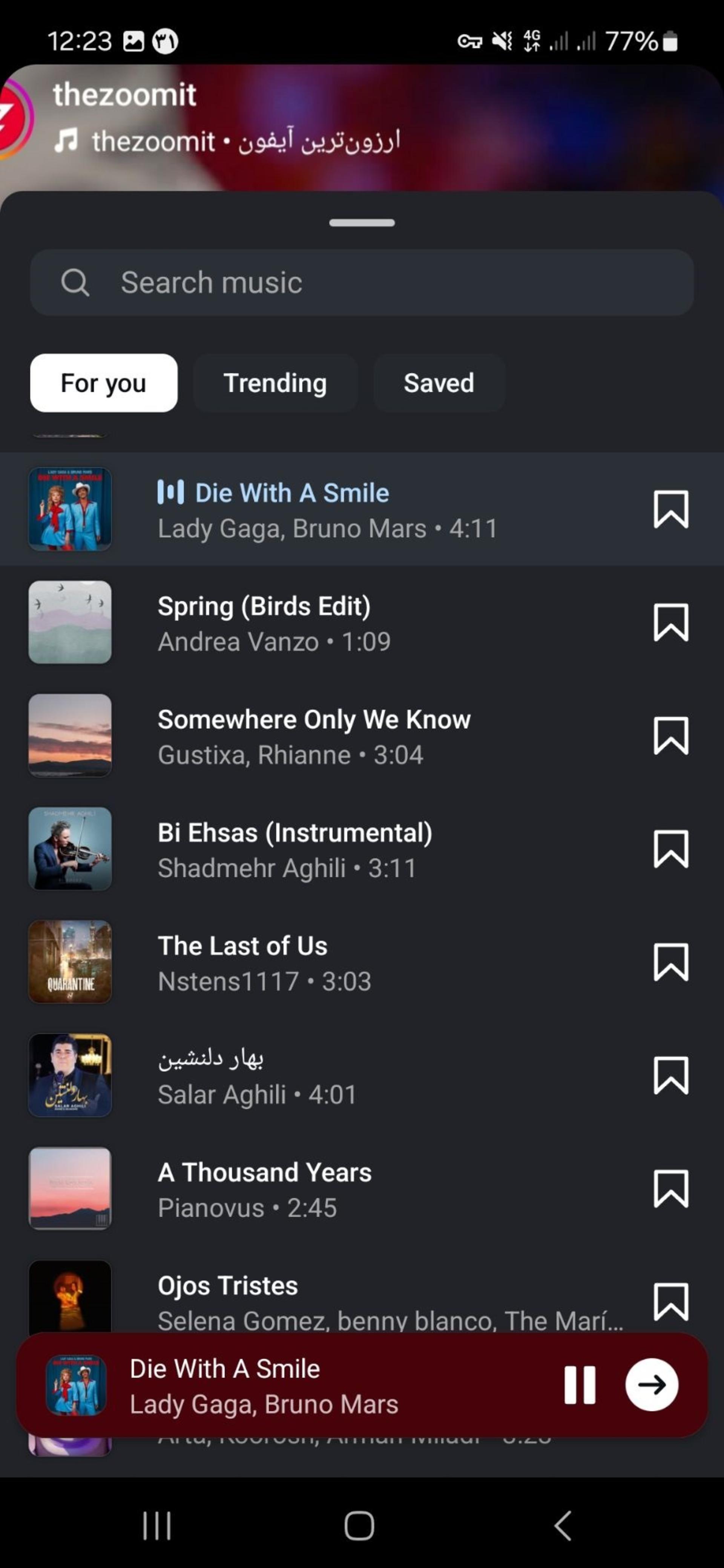The height and width of the screenshot is (1568, 724).
Task: Select Bi Ehsas (Instrumental) by Shadmehr Aghili
Action: 362,849
